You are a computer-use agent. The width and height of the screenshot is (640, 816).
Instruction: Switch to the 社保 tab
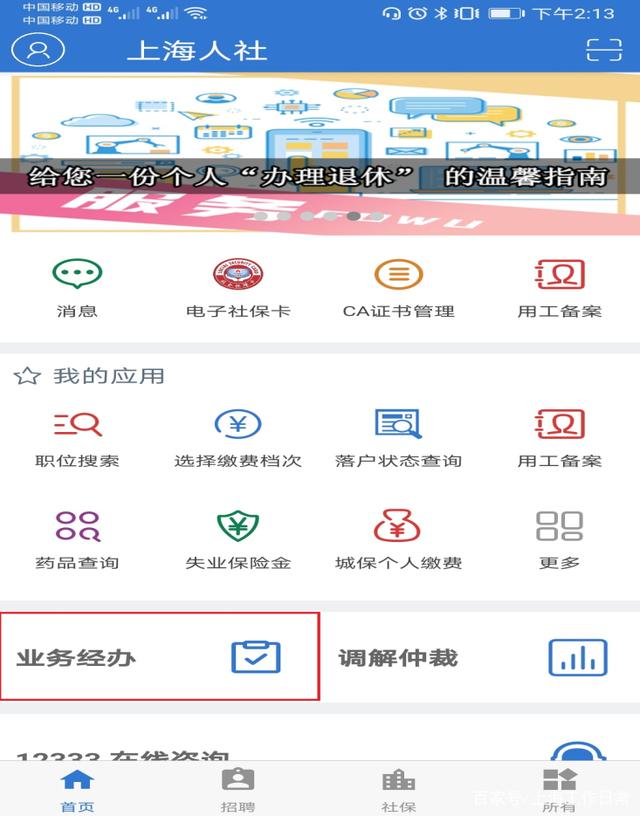399,789
